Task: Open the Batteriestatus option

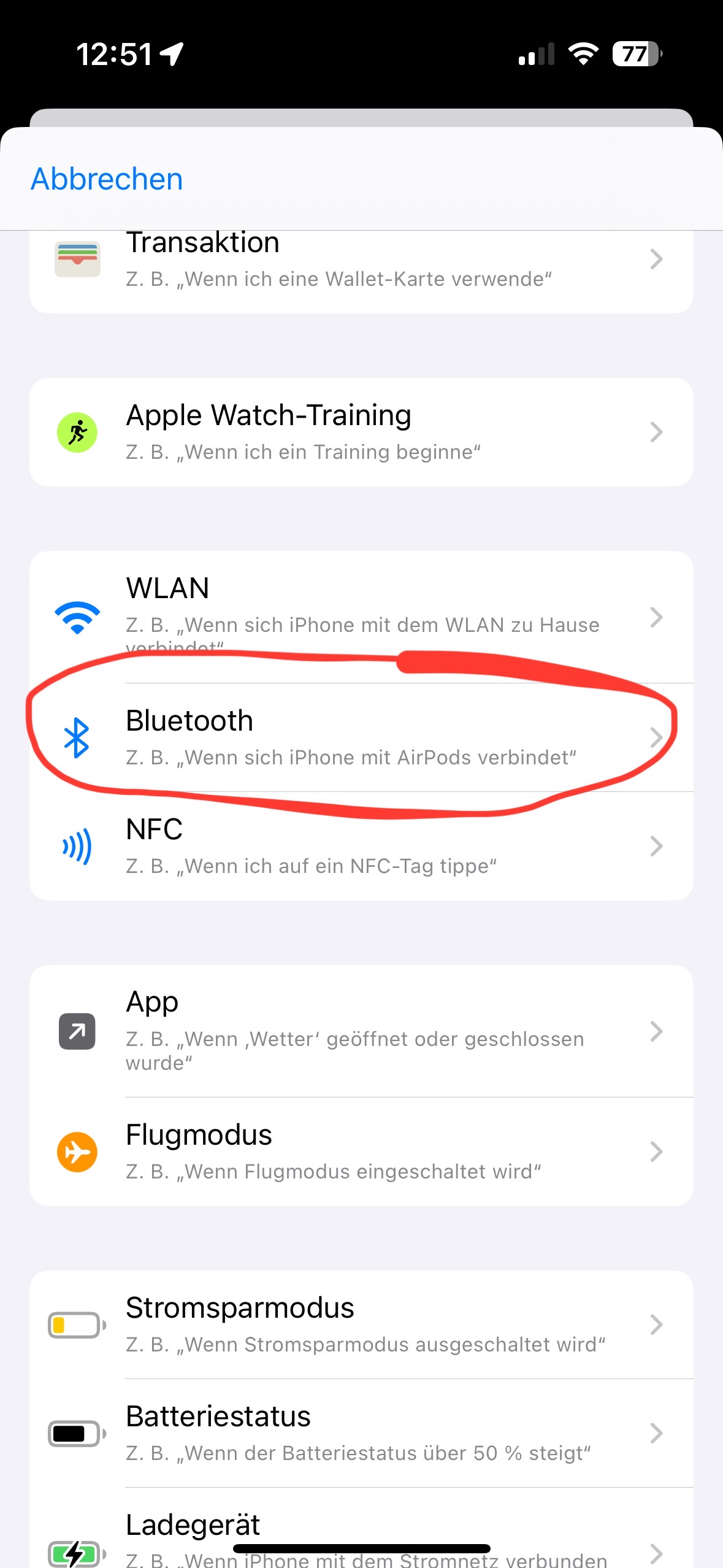Action: (x=361, y=1433)
